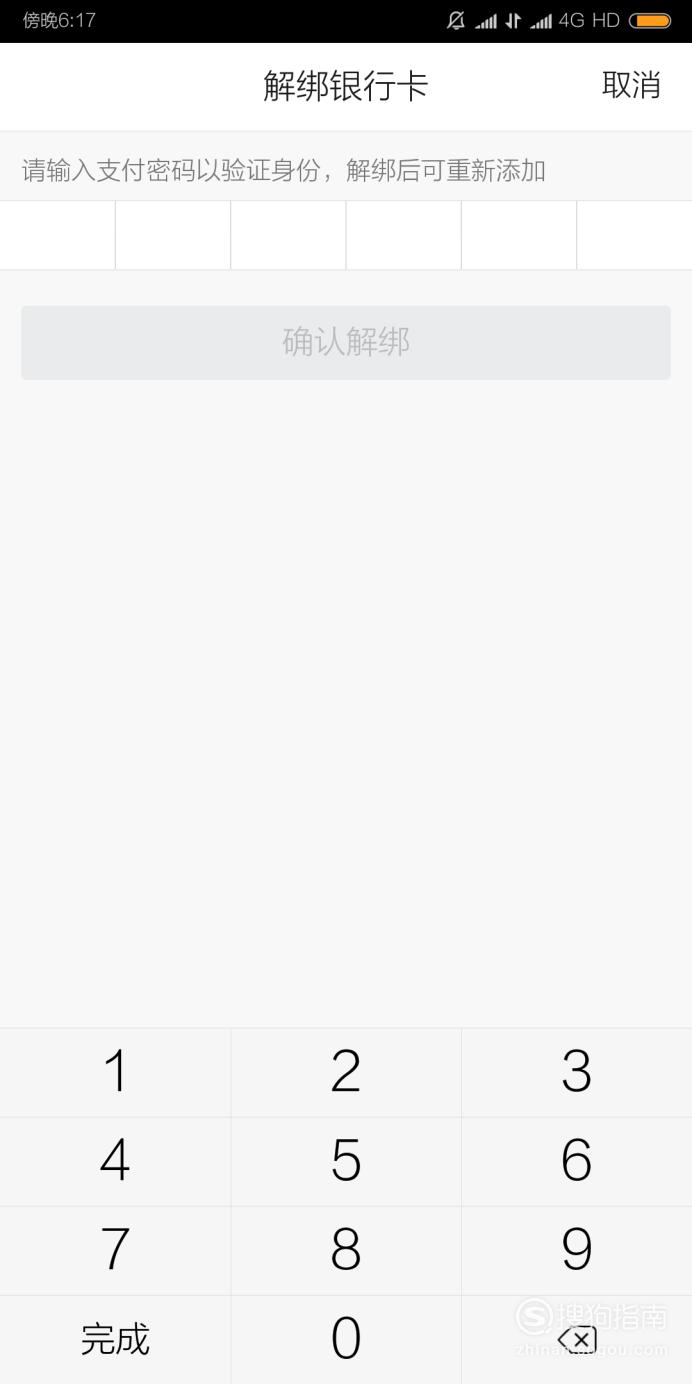Enter digit 2 on the keypad

[x=346, y=1072]
